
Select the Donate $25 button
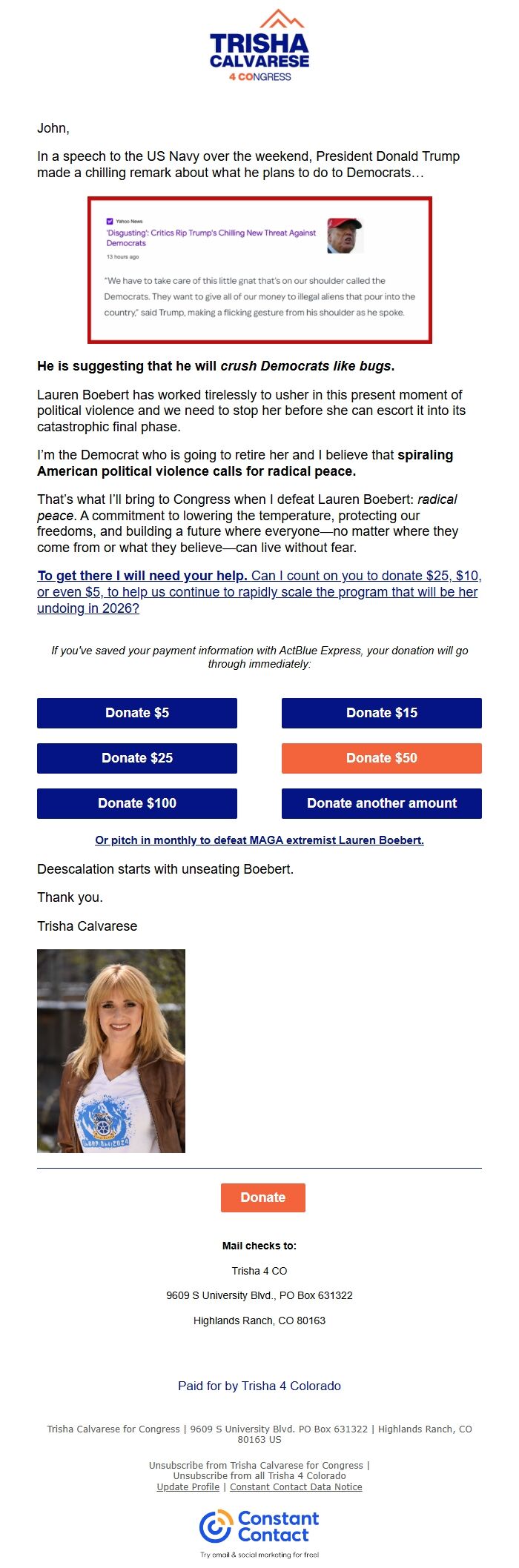[x=137, y=758]
